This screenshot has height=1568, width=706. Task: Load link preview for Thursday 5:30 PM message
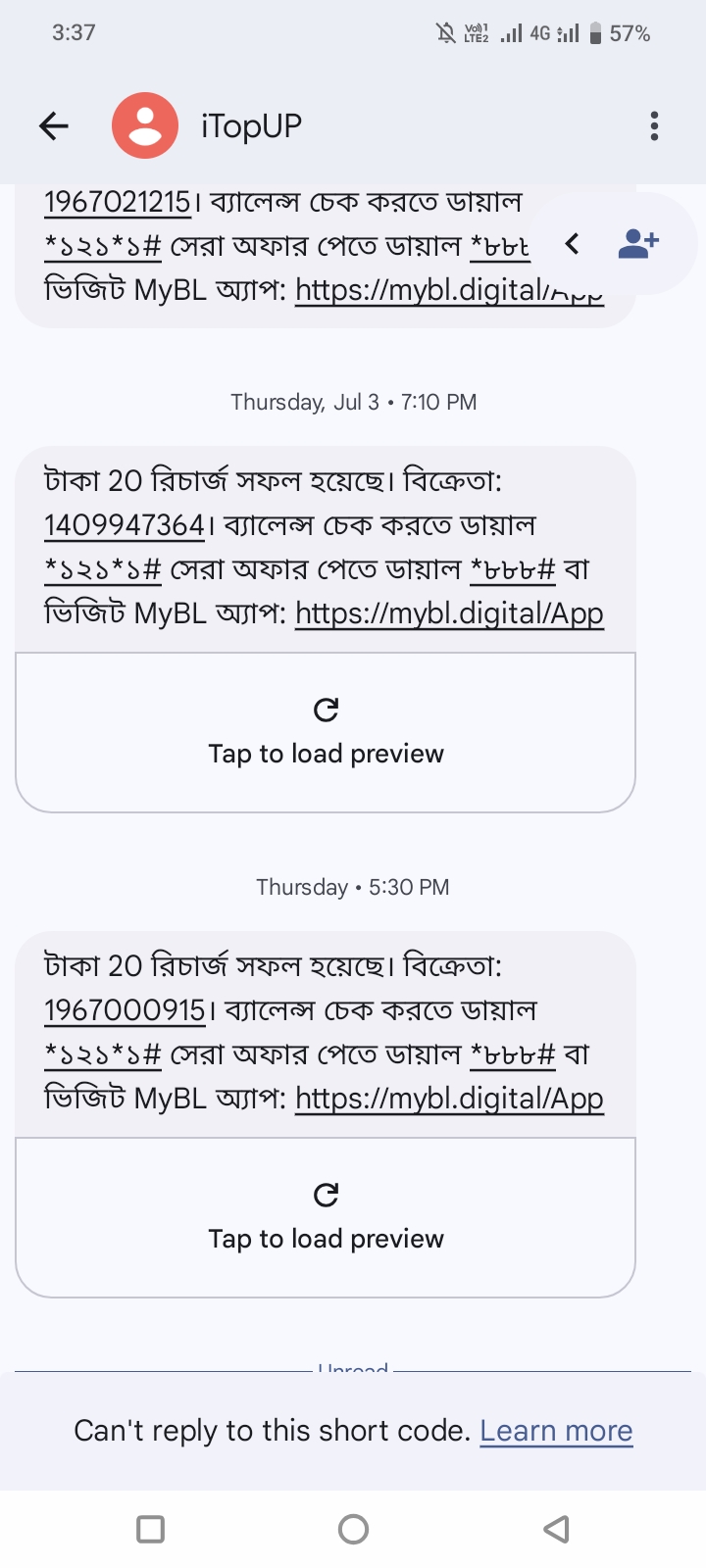click(x=326, y=1217)
